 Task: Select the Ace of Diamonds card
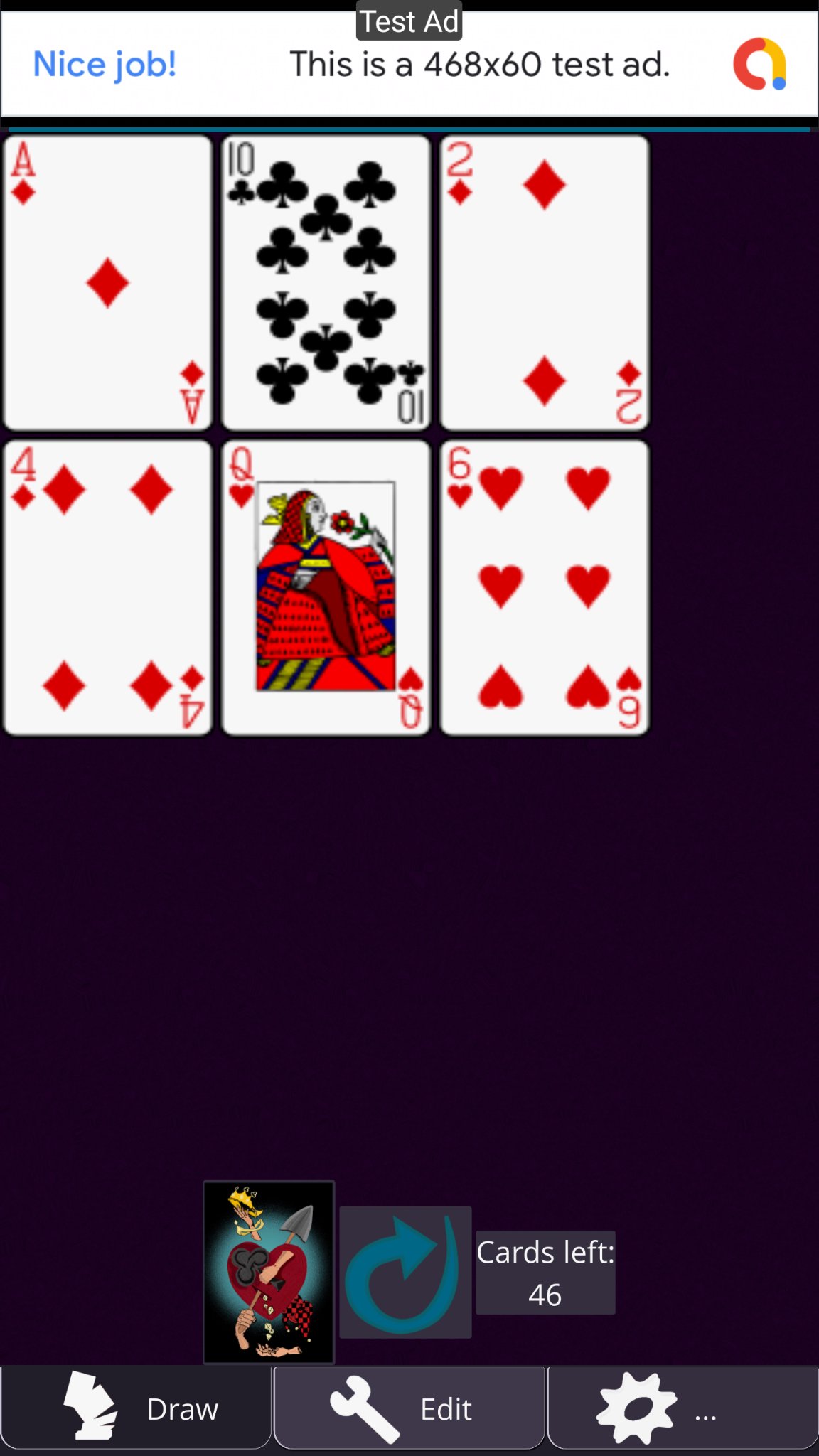108,283
